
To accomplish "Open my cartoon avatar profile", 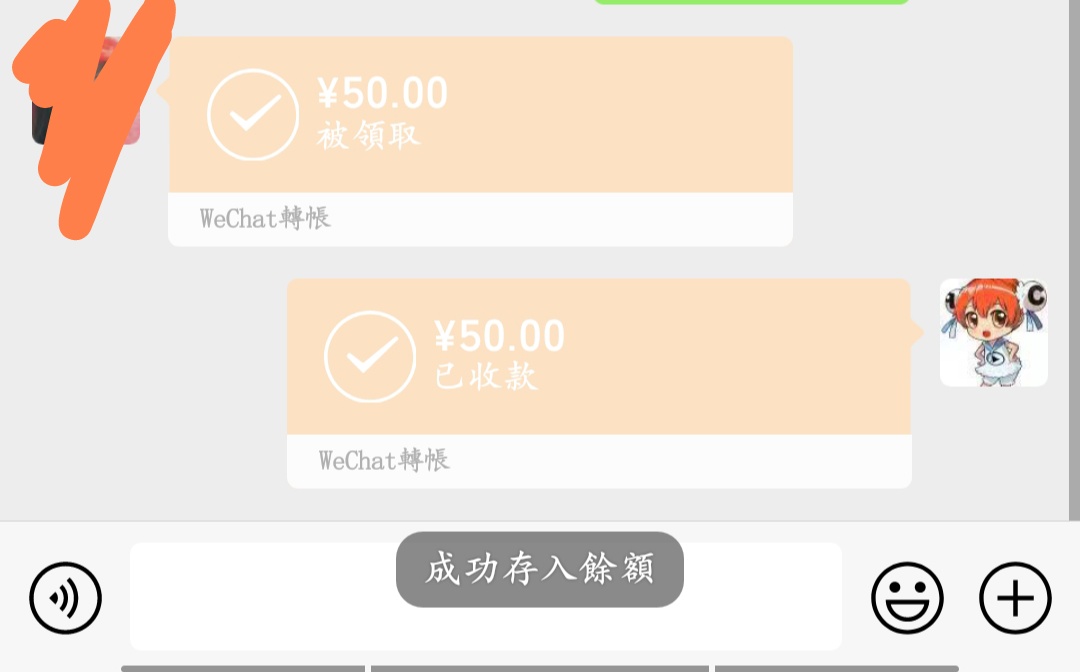I will (993, 333).
